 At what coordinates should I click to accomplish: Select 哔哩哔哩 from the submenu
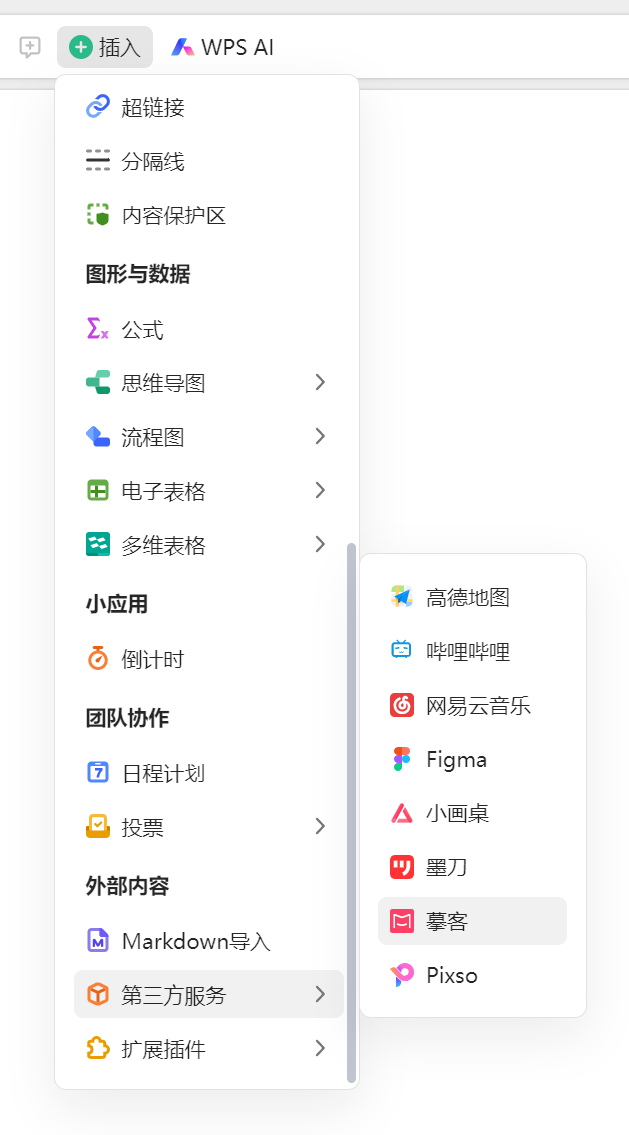tap(472, 651)
